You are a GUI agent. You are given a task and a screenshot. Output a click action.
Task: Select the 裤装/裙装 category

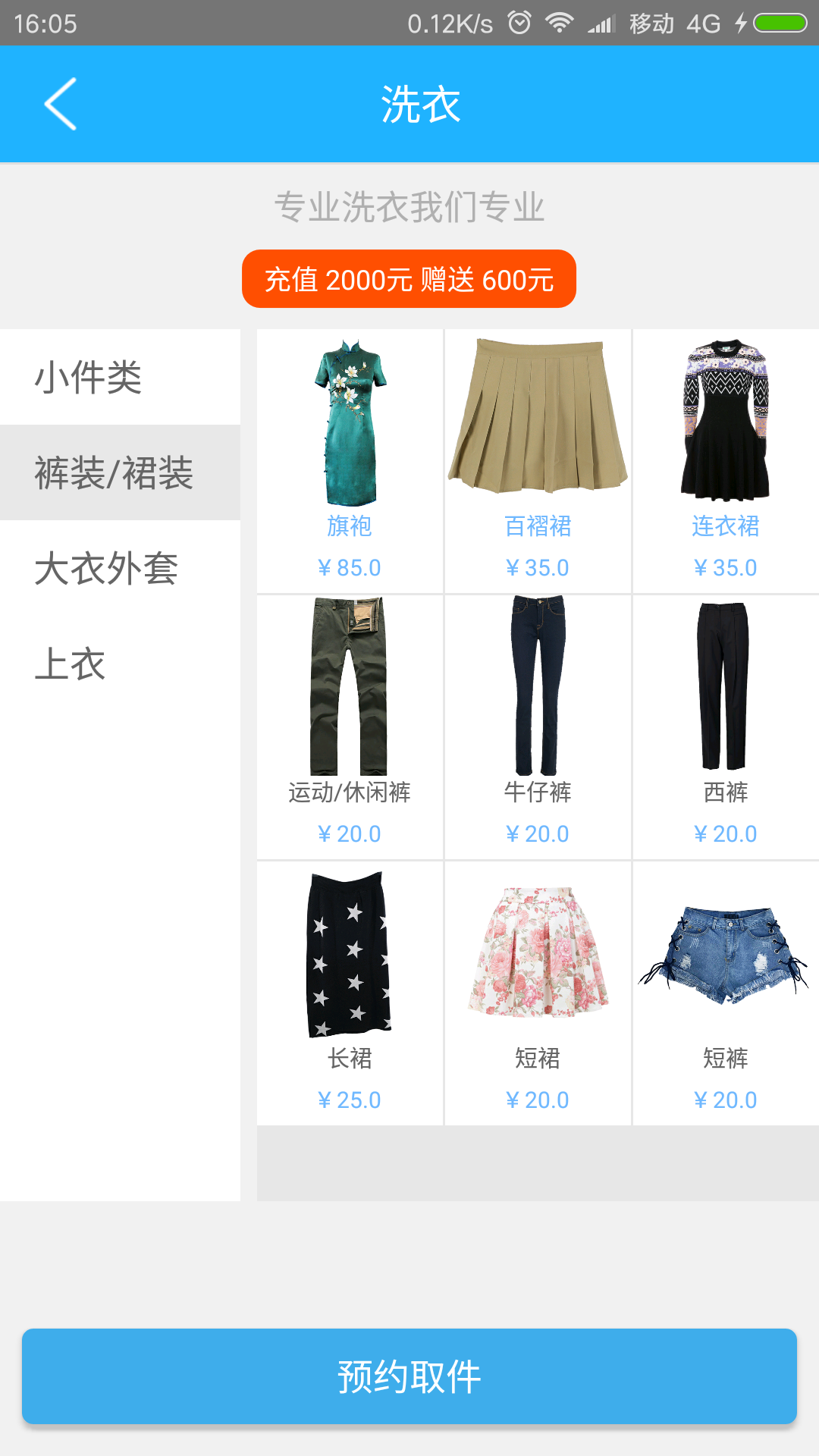tap(120, 472)
